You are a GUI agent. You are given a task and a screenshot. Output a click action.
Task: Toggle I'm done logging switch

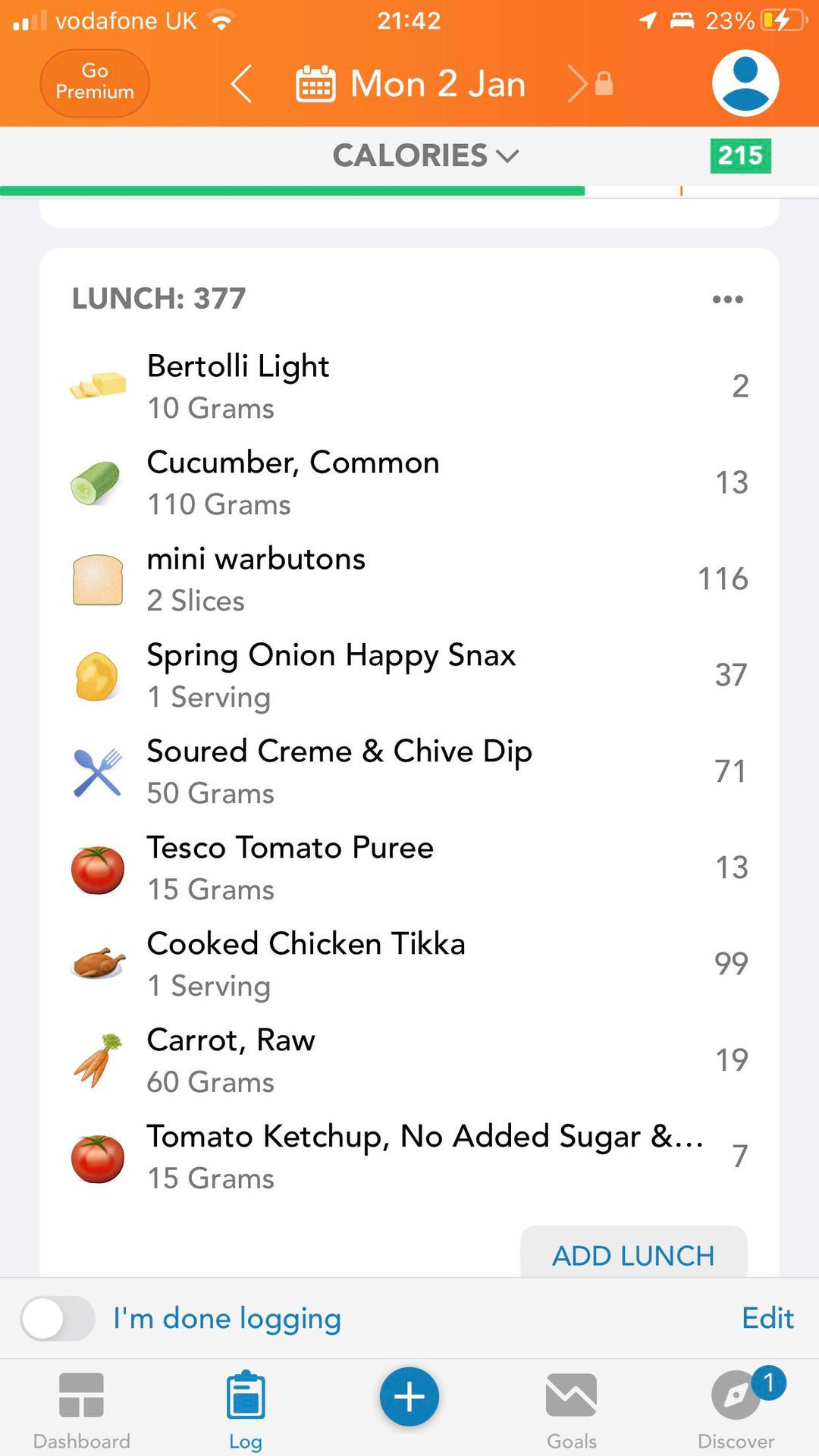pyautogui.click(x=58, y=1319)
